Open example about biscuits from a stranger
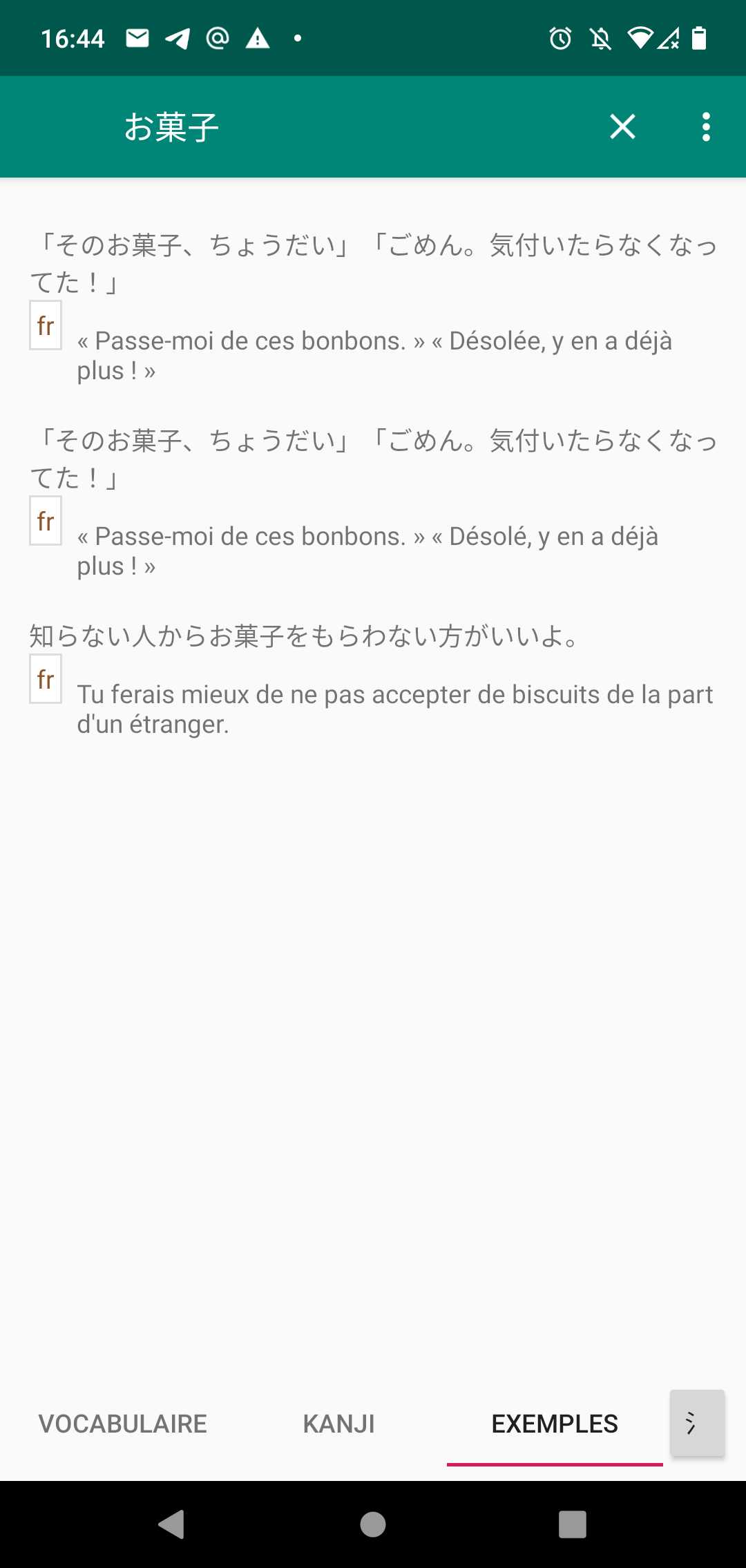 tap(373, 680)
